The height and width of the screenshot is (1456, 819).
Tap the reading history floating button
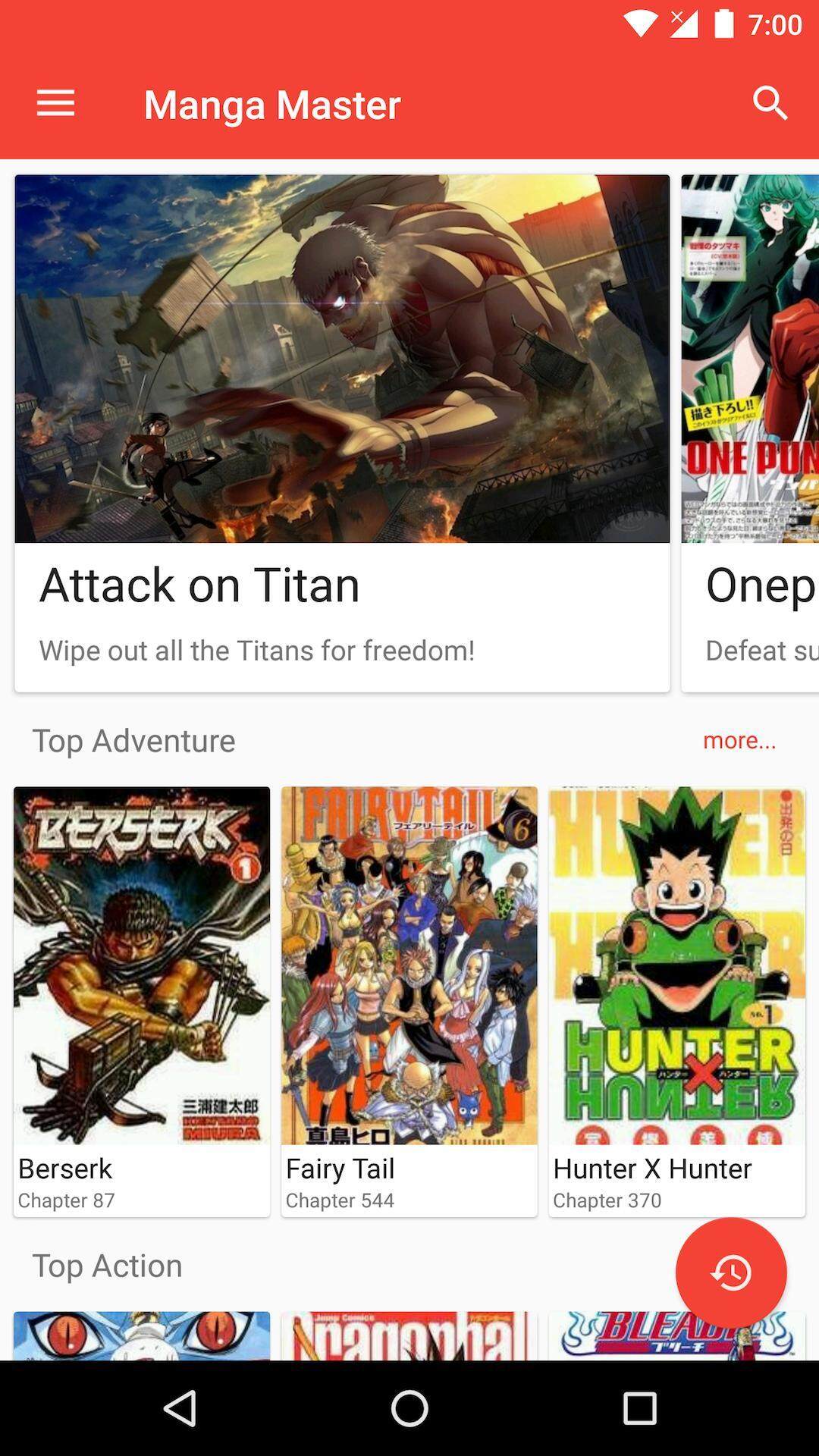click(x=731, y=1272)
